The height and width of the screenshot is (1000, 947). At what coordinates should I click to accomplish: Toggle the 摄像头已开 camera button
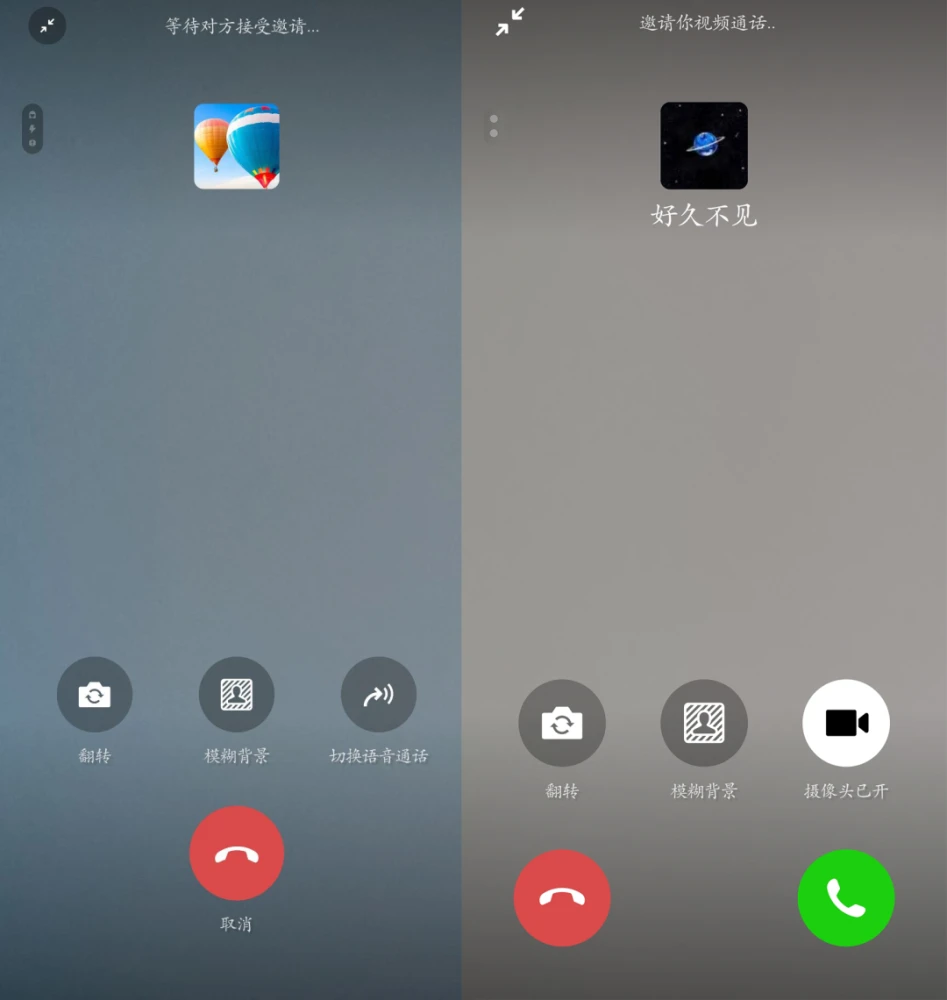point(846,722)
